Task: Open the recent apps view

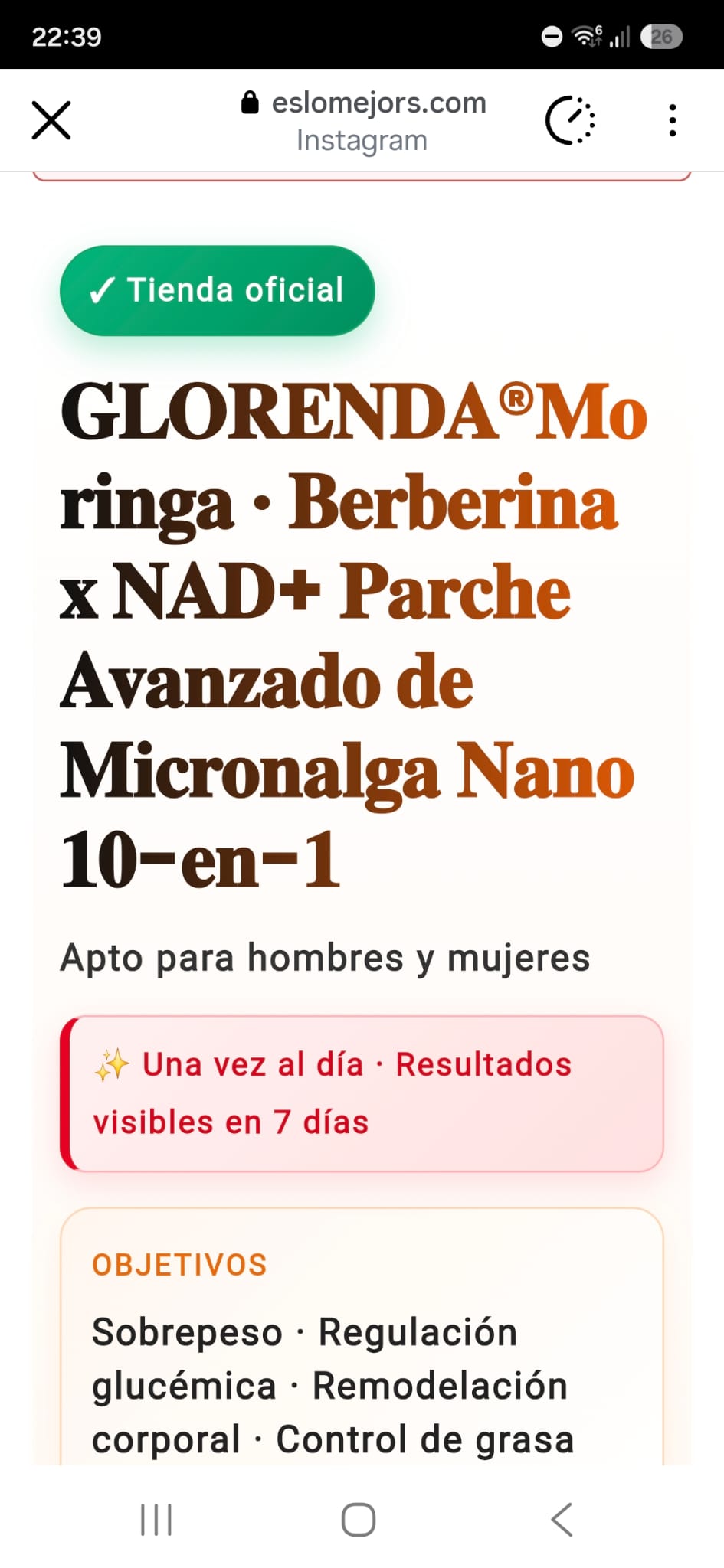Action: [x=156, y=1520]
